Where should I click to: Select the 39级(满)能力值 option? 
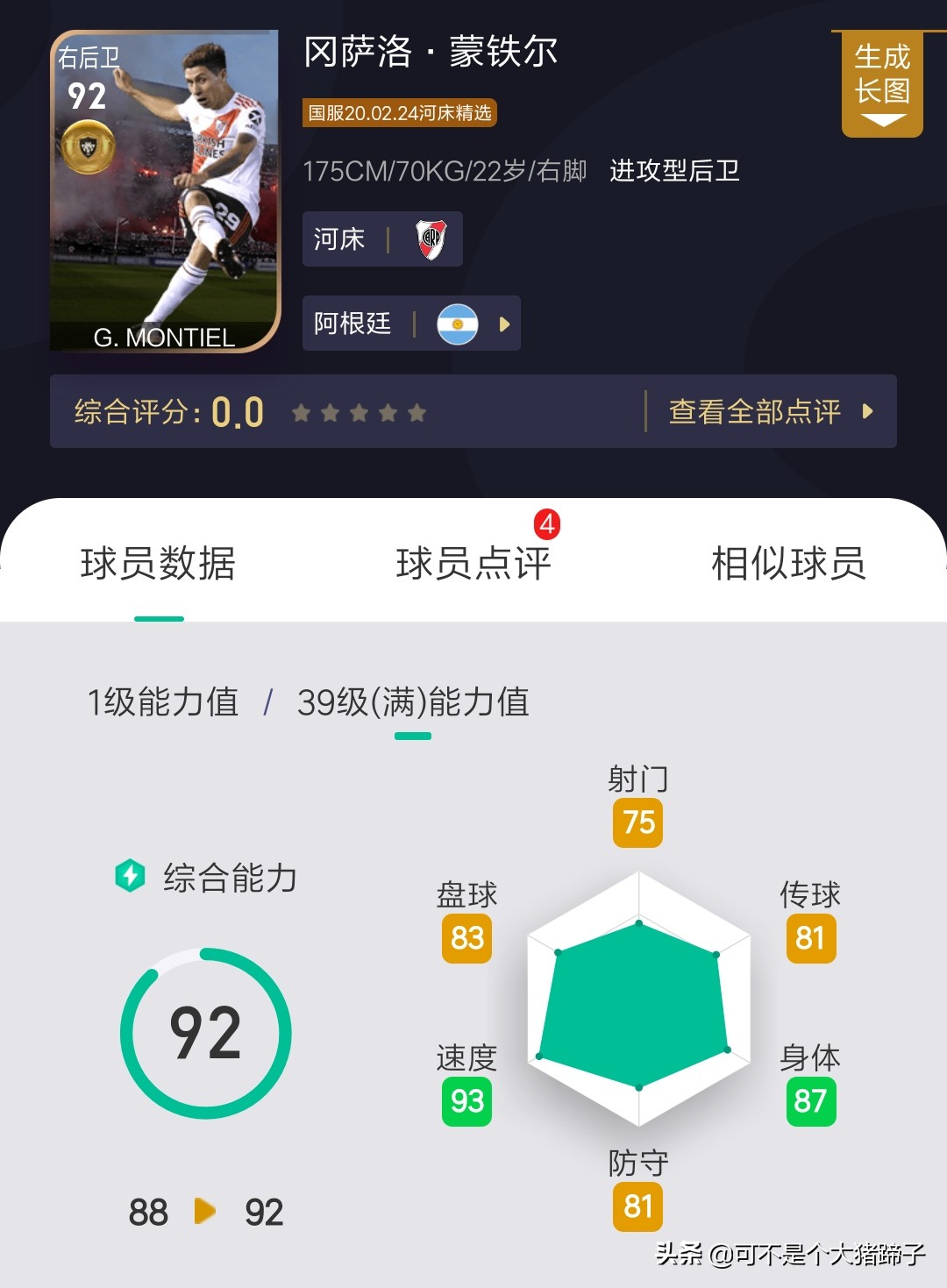click(x=413, y=702)
